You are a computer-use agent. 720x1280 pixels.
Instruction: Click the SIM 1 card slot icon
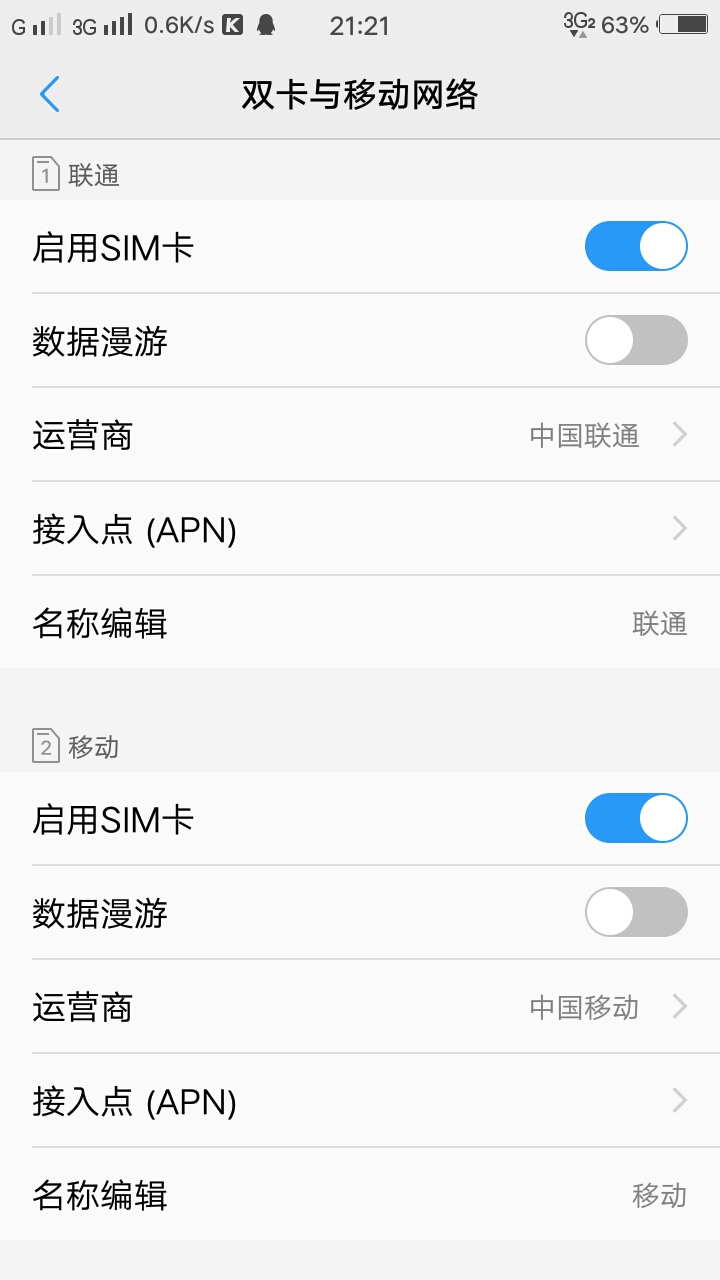point(43,172)
